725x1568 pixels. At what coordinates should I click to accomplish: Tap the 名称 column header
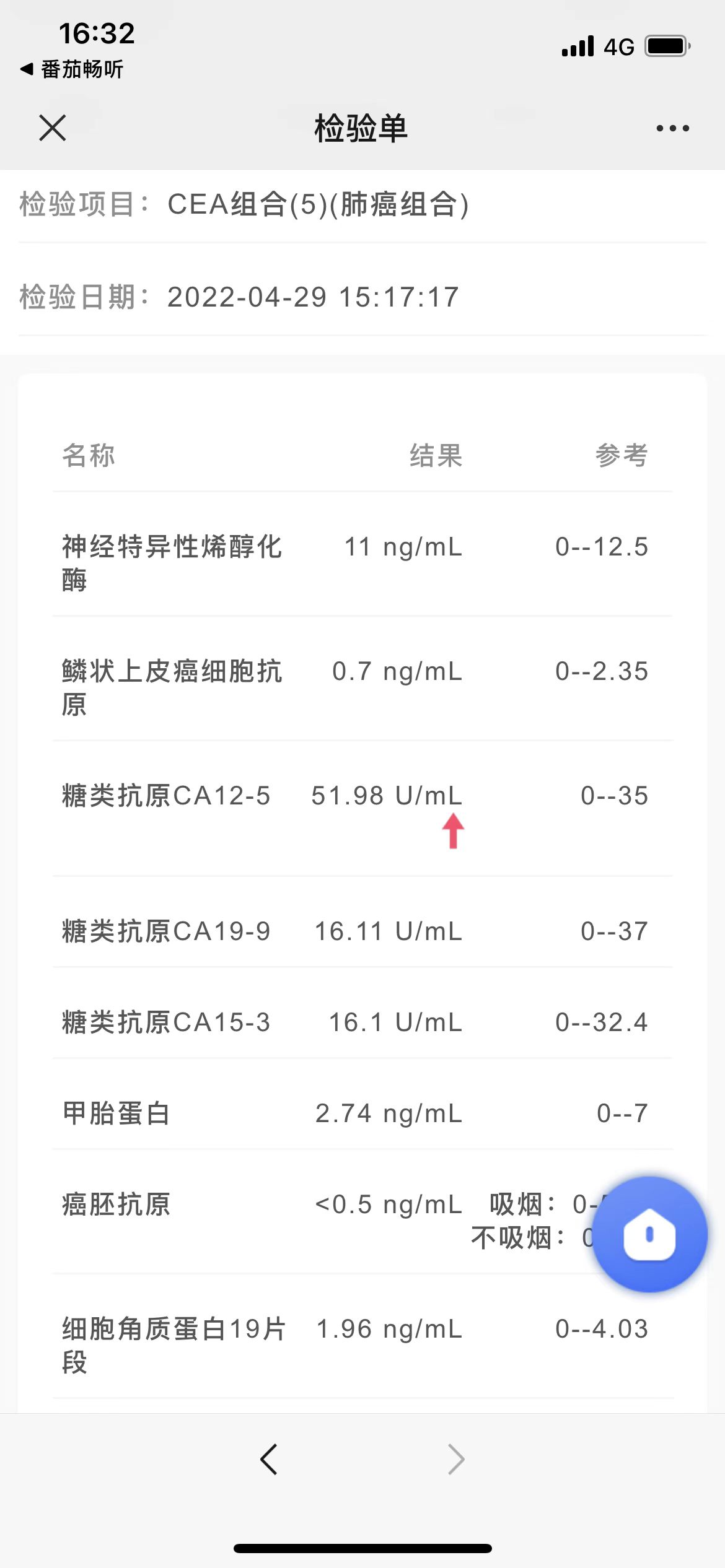(87, 456)
